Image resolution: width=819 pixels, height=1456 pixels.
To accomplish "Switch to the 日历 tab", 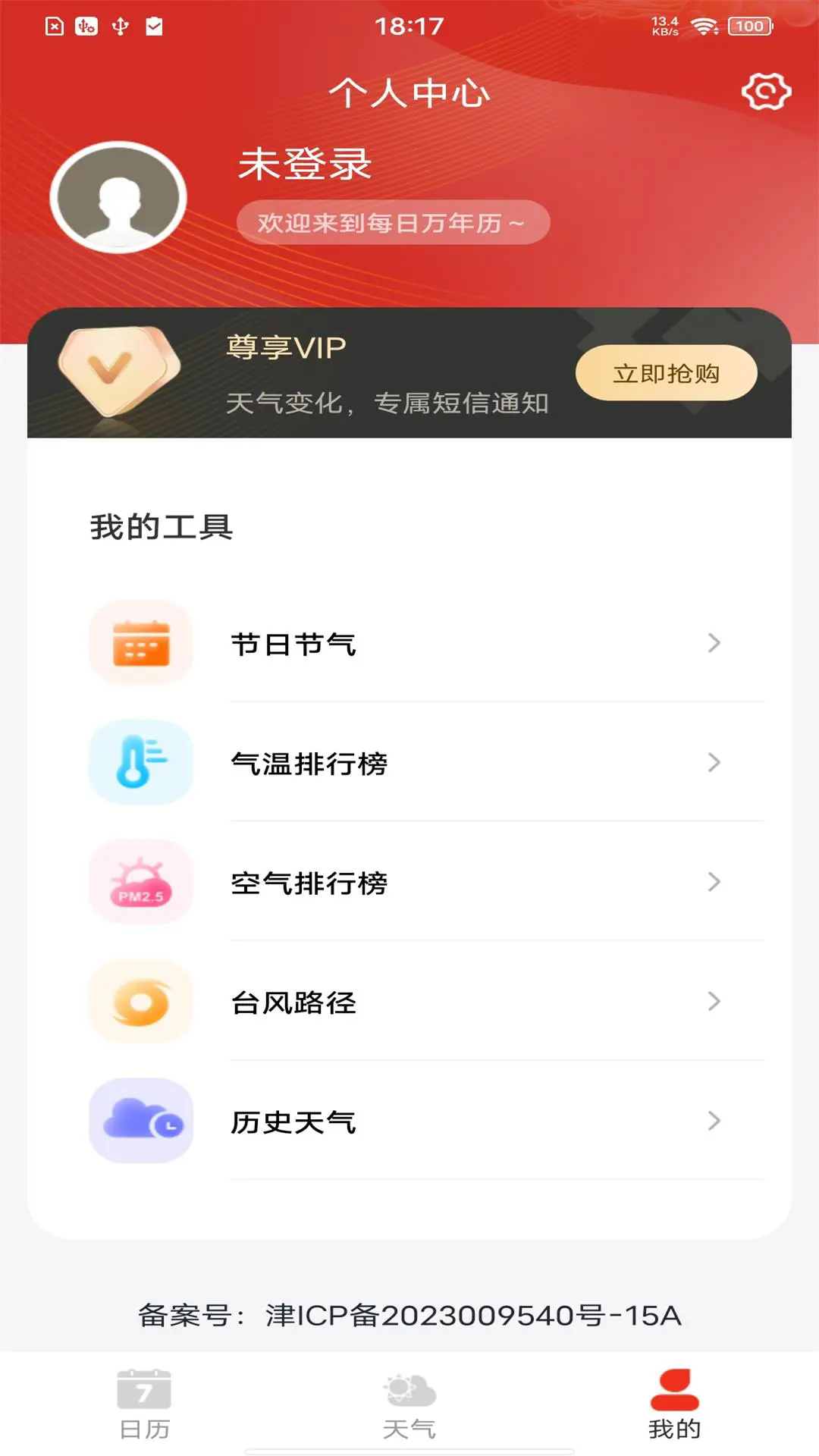I will tap(144, 1404).
